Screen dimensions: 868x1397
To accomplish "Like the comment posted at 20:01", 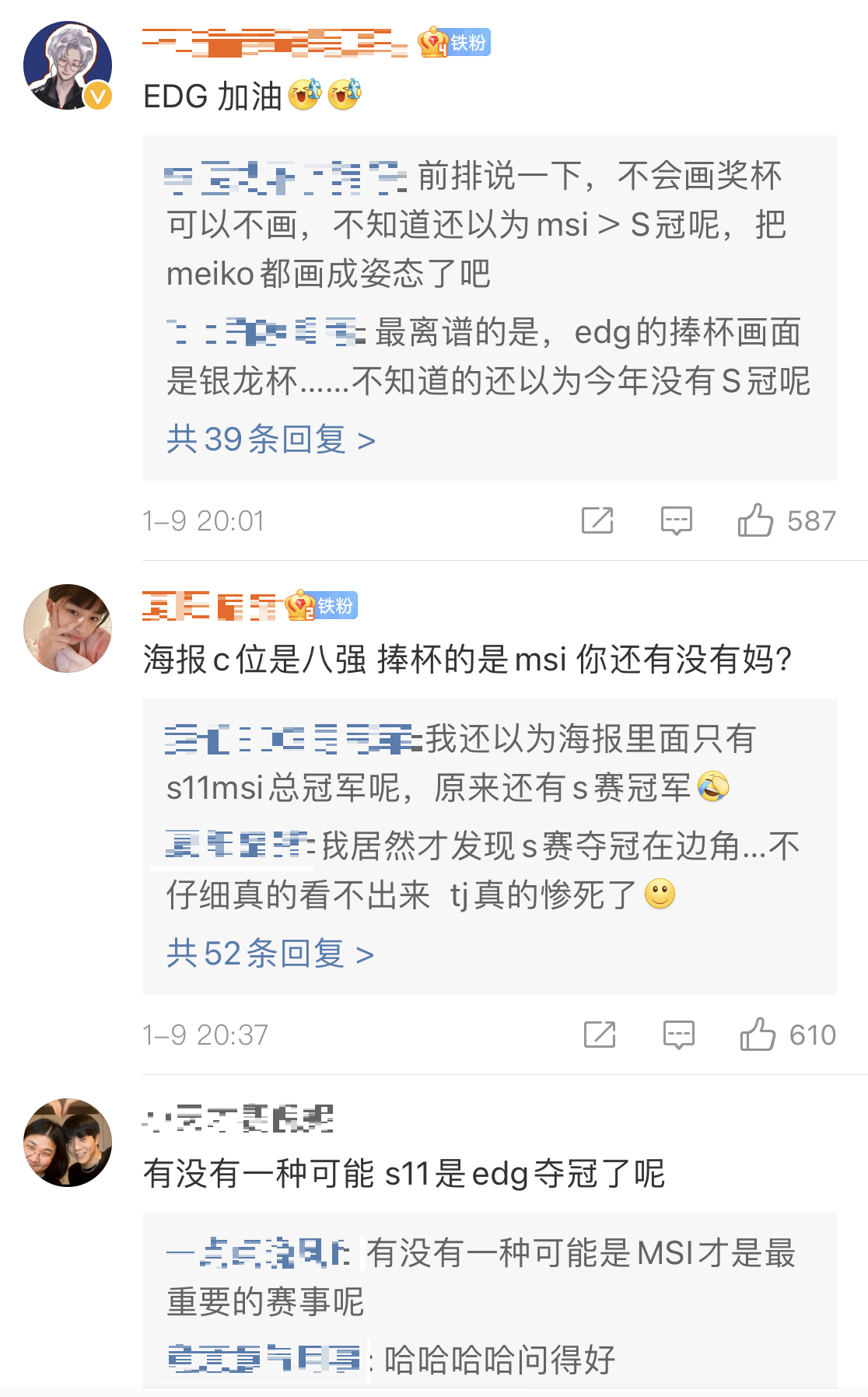I will click(x=755, y=520).
